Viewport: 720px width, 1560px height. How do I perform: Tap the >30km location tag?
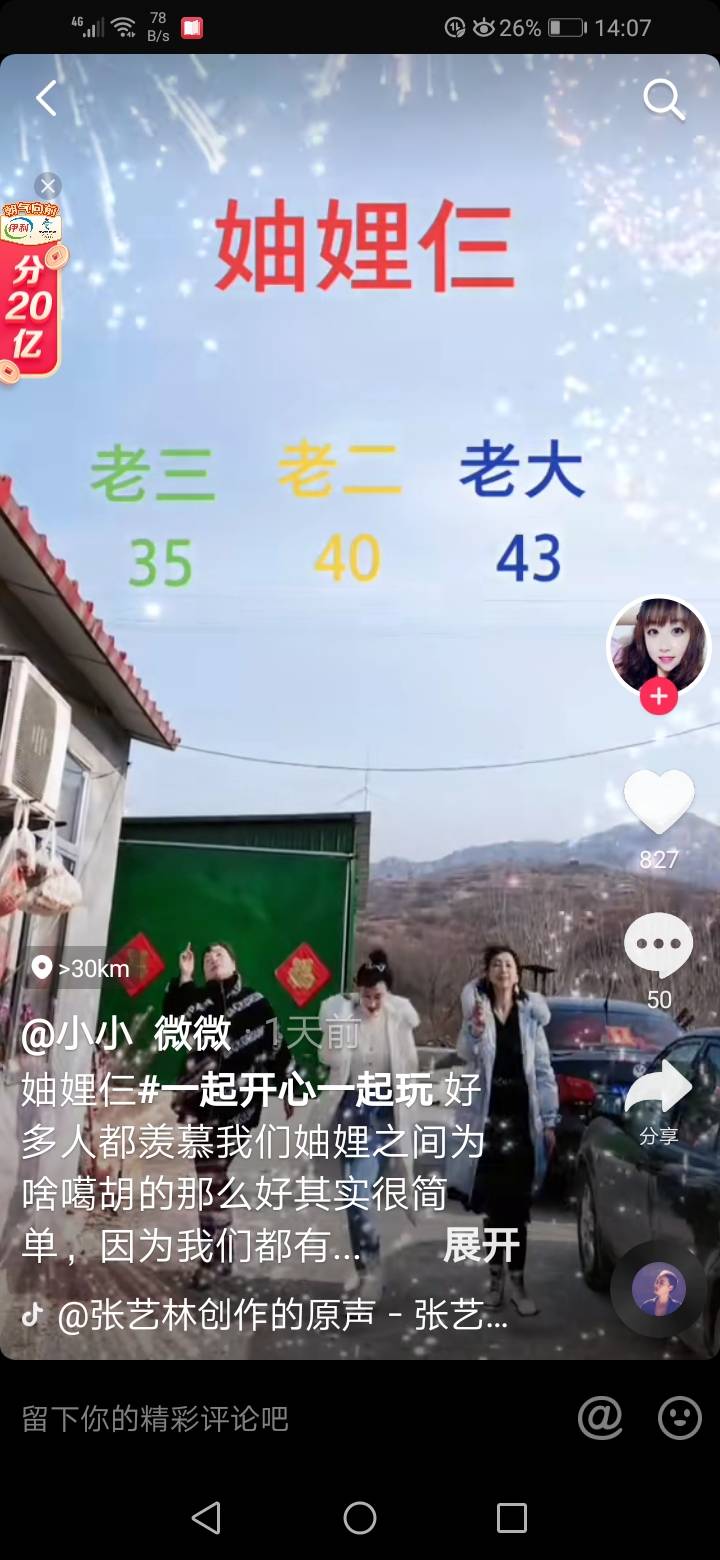tap(82, 968)
